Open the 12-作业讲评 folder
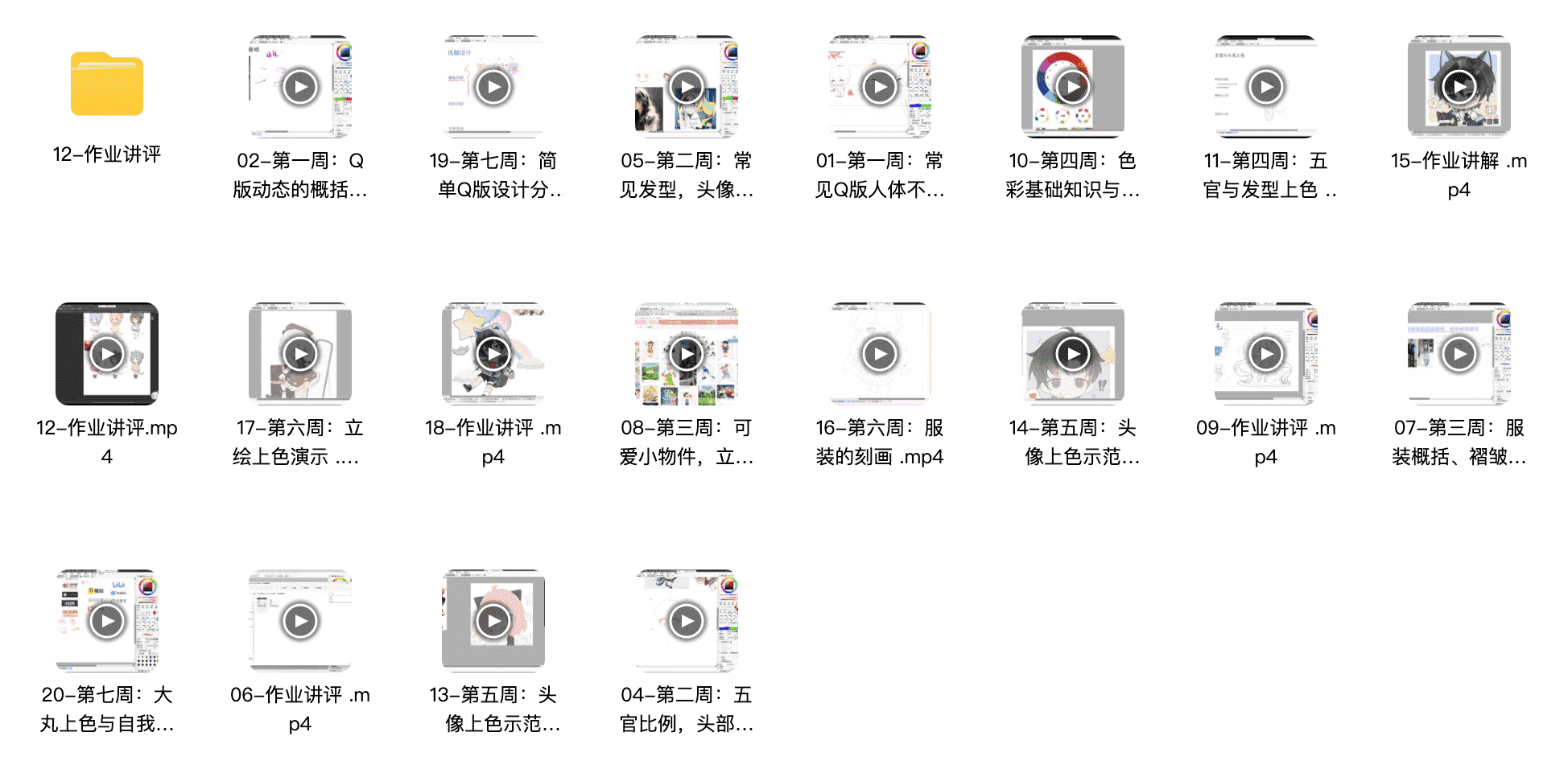This screenshot has height=761, width=1568. coord(107,84)
